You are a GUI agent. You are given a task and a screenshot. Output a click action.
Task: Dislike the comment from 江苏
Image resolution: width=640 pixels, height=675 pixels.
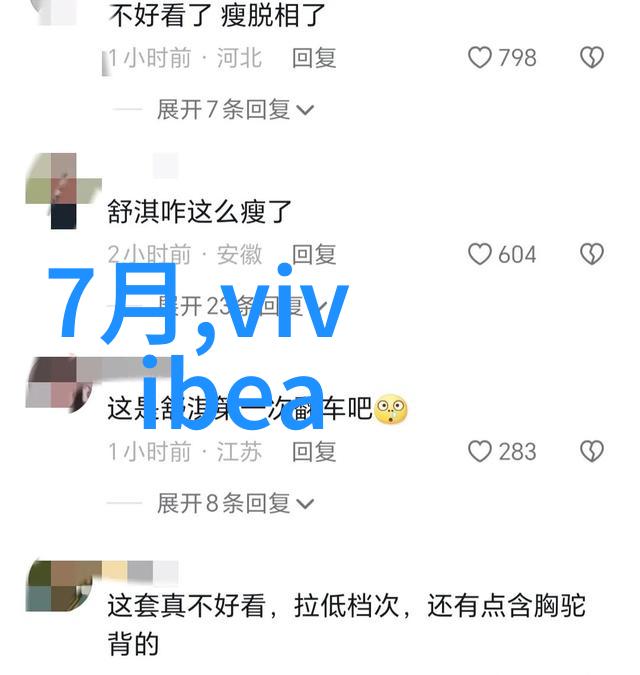[593, 452]
